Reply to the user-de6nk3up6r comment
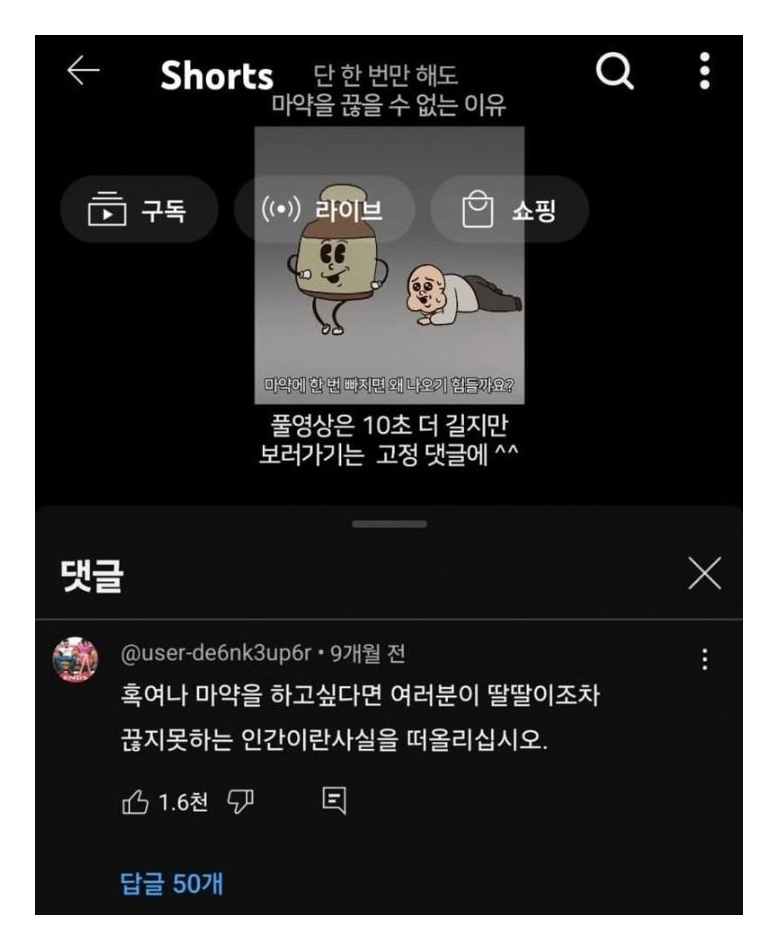This screenshot has width=778, height=950. [x=332, y=799]
